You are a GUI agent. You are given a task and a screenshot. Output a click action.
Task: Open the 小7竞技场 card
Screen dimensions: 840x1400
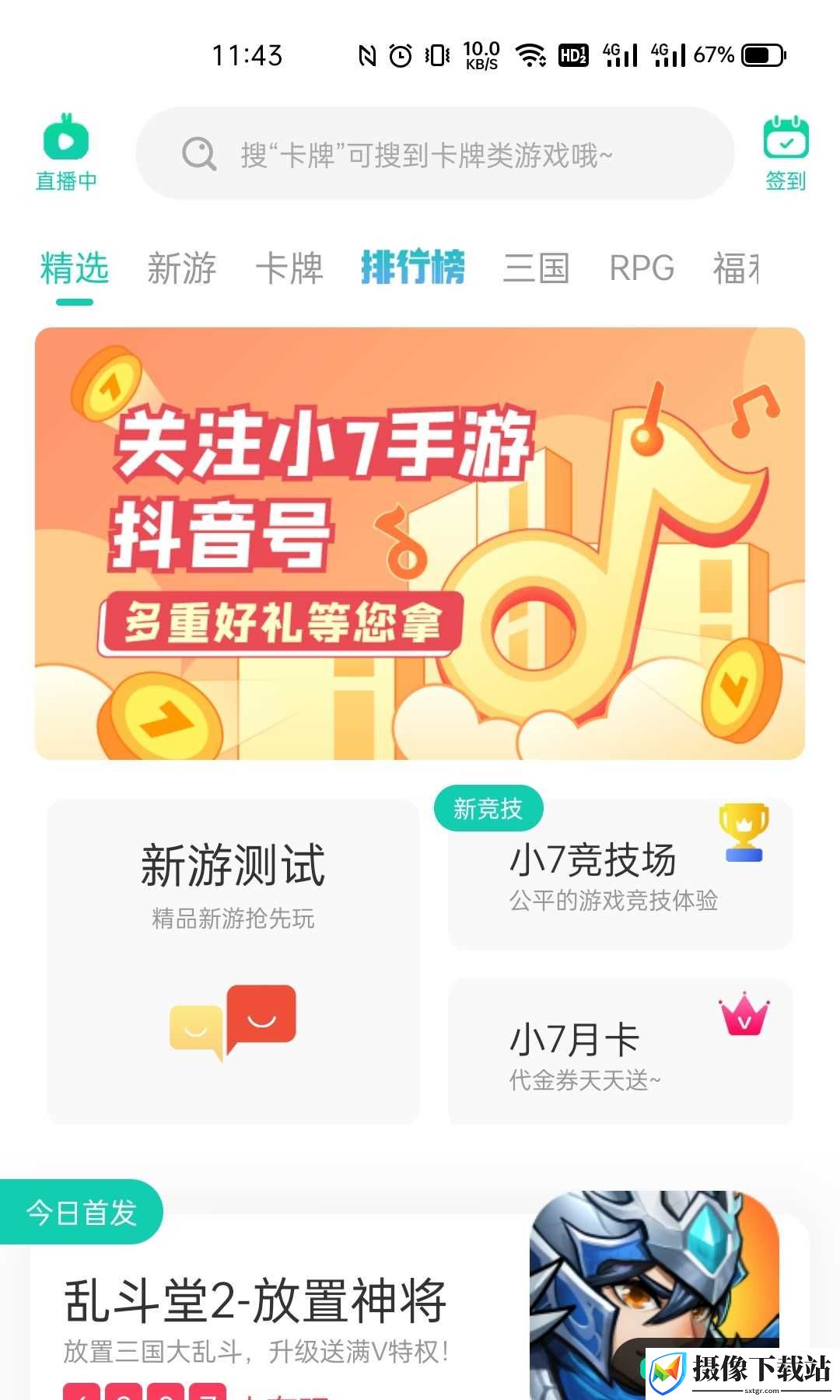click(x=621, y=874)
